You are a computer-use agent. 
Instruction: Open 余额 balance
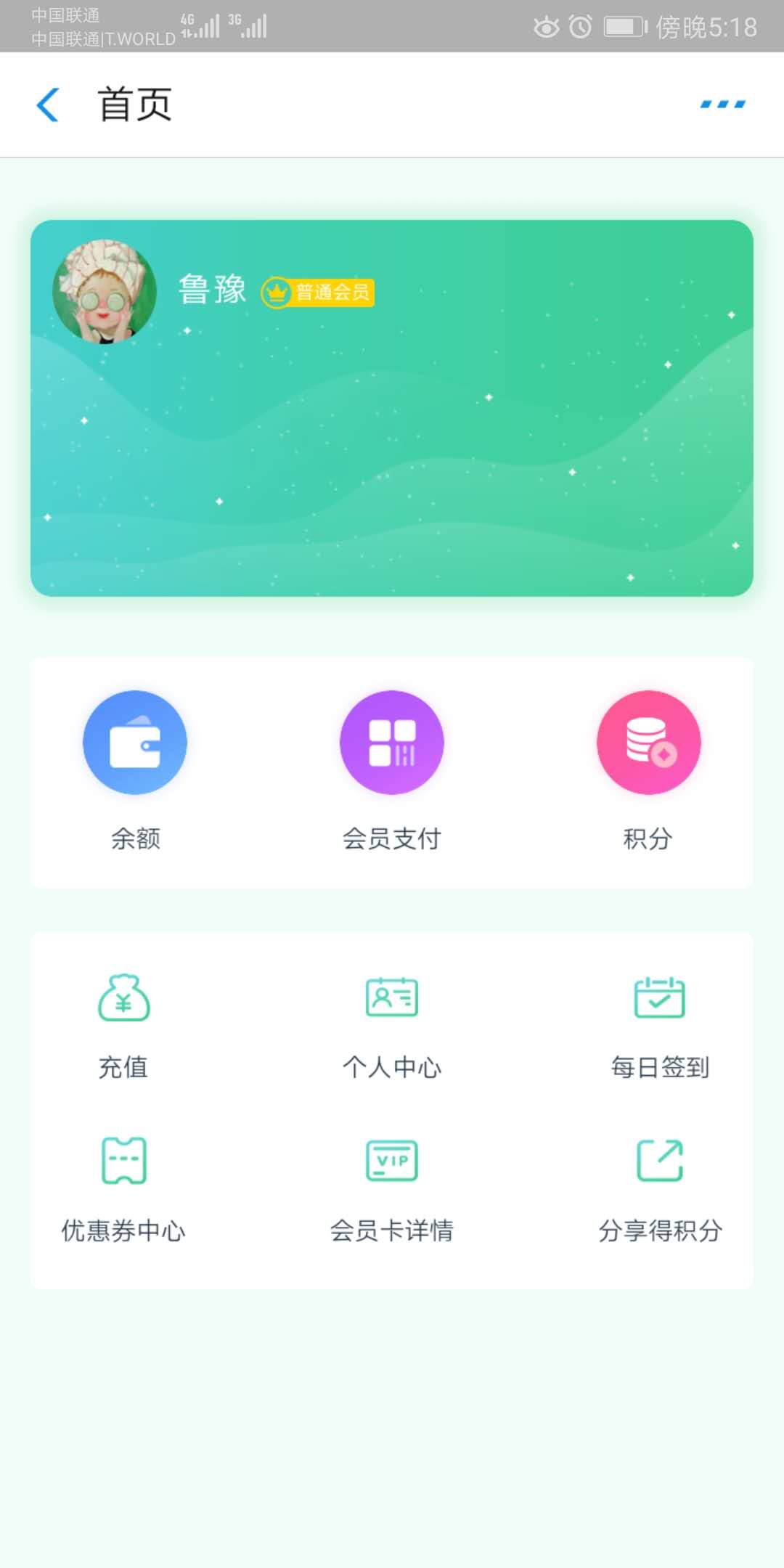click(135, 771)
